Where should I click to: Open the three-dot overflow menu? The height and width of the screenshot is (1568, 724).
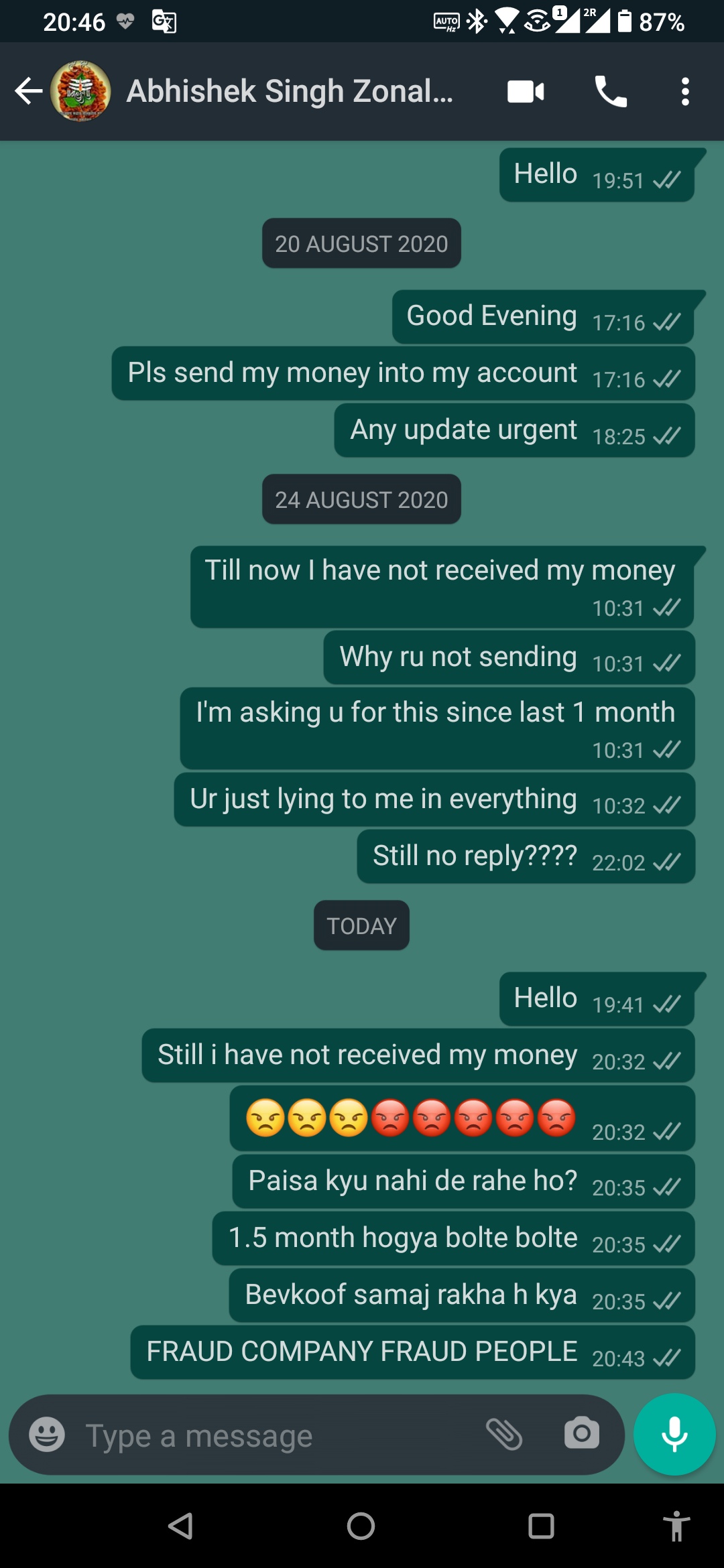point(684,92)
